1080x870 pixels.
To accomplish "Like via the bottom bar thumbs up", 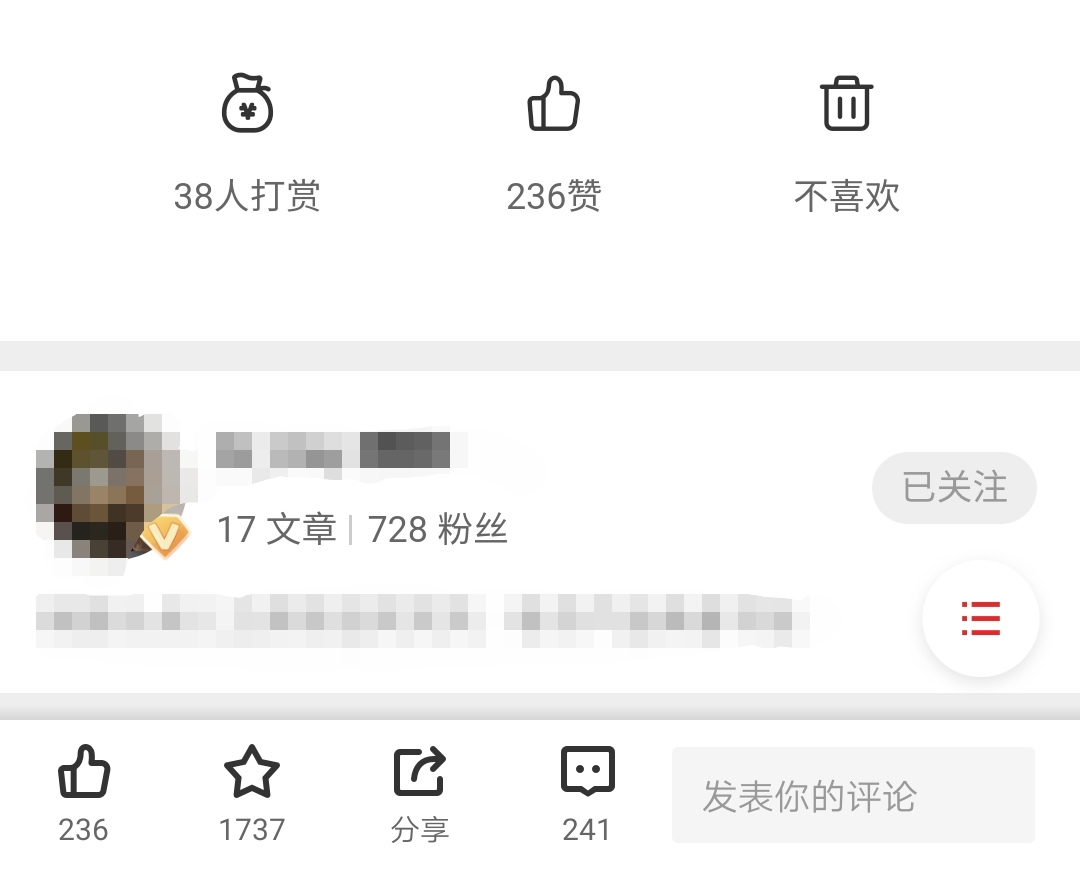I will (x=84, y=773).
